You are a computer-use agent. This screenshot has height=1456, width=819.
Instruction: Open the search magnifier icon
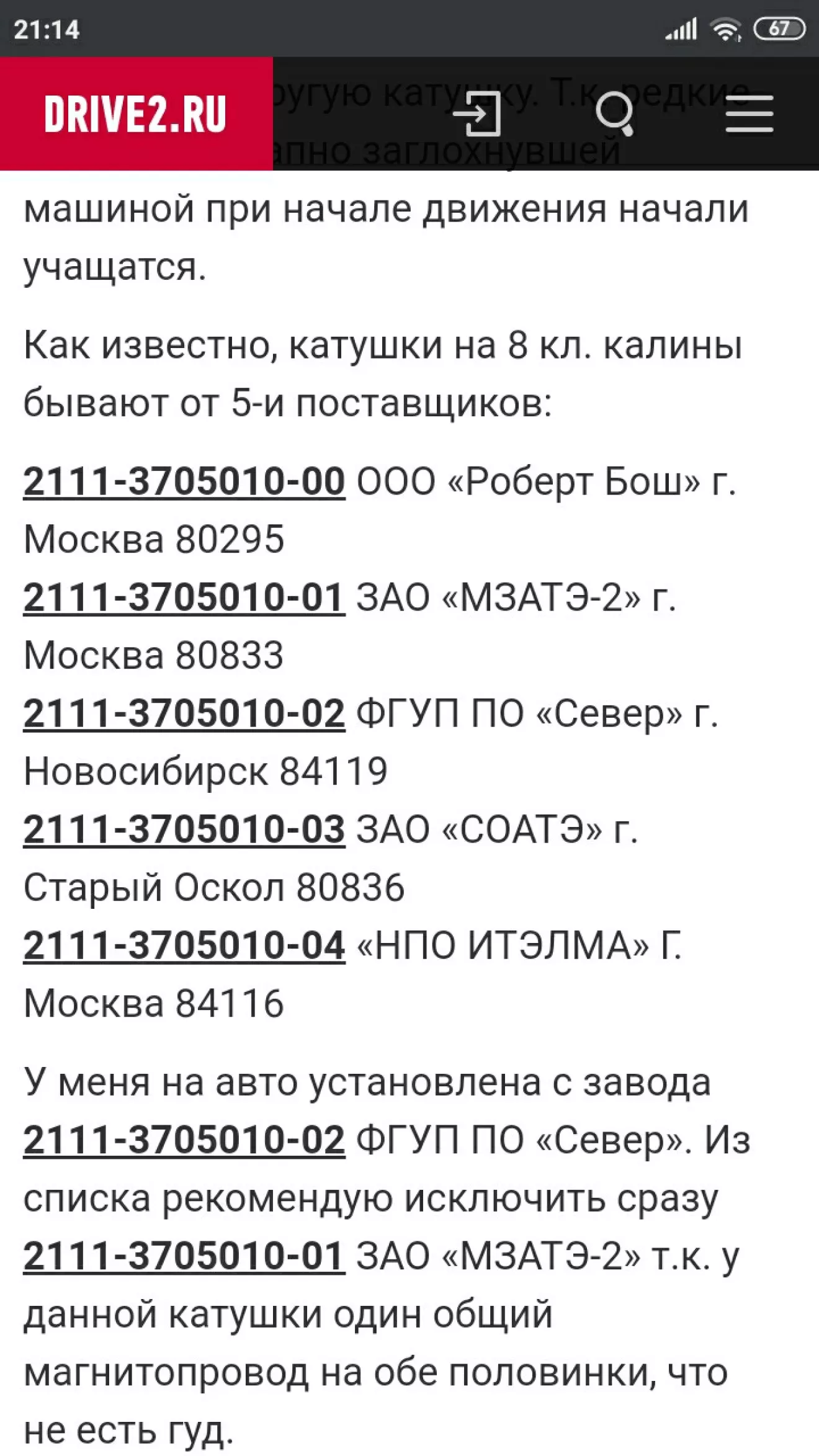point(614,114)
